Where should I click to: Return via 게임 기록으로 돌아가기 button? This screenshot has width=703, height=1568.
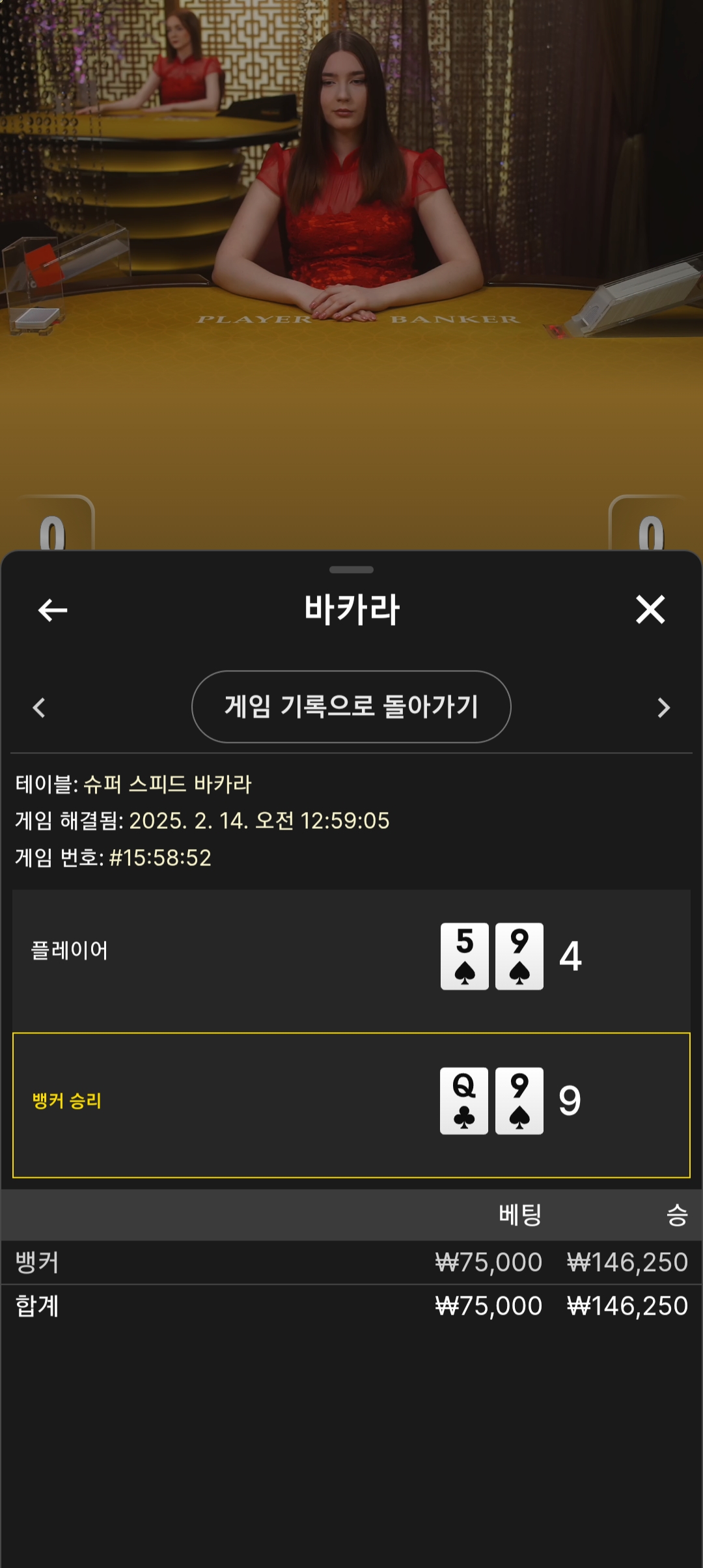coord(351,707)
